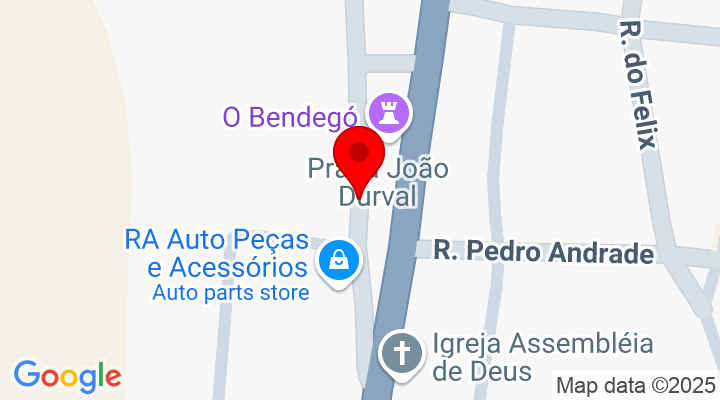
Task: Open Igreja Assembléia de Deus church marker
Action: (400, 354)
